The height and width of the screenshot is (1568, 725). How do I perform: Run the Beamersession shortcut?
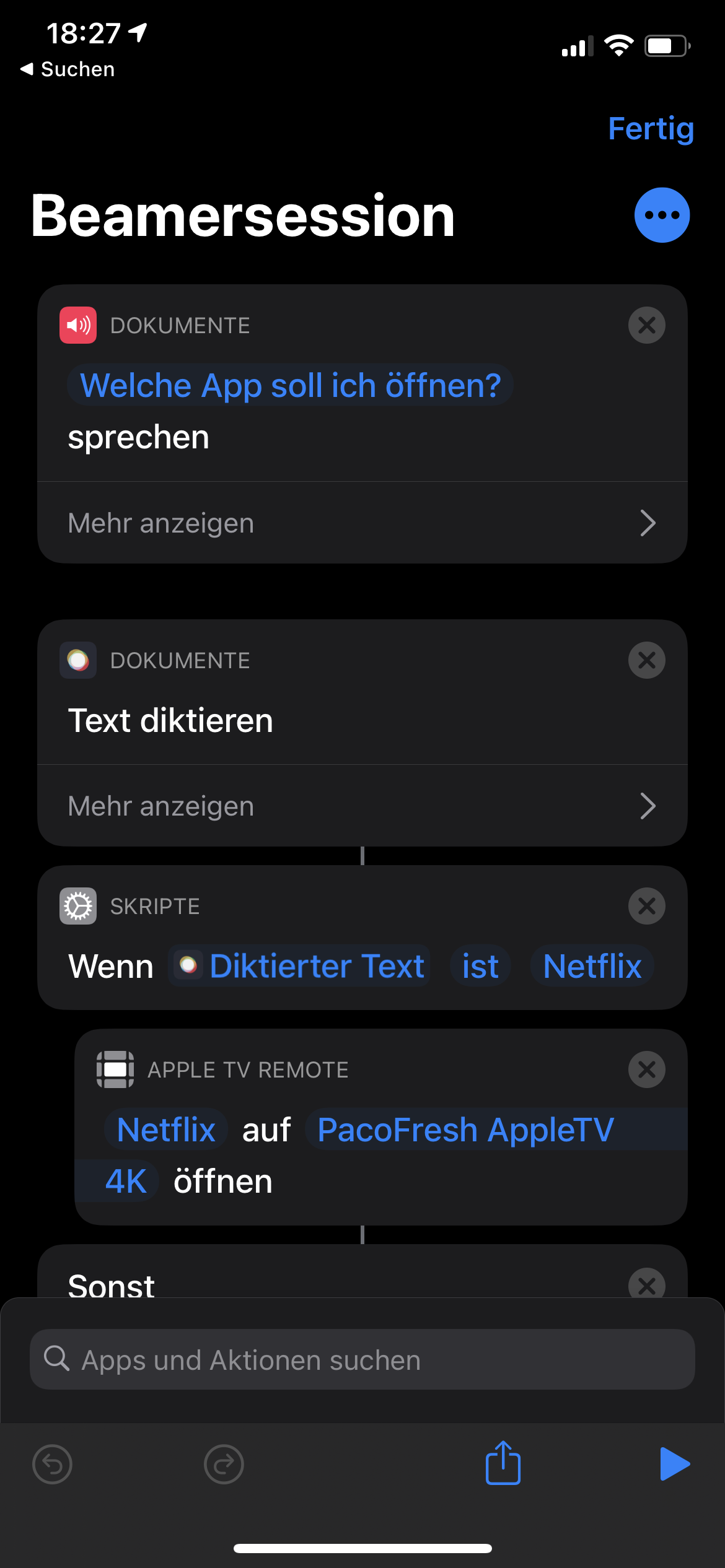pyautogui.click(x=674, y=1464)
